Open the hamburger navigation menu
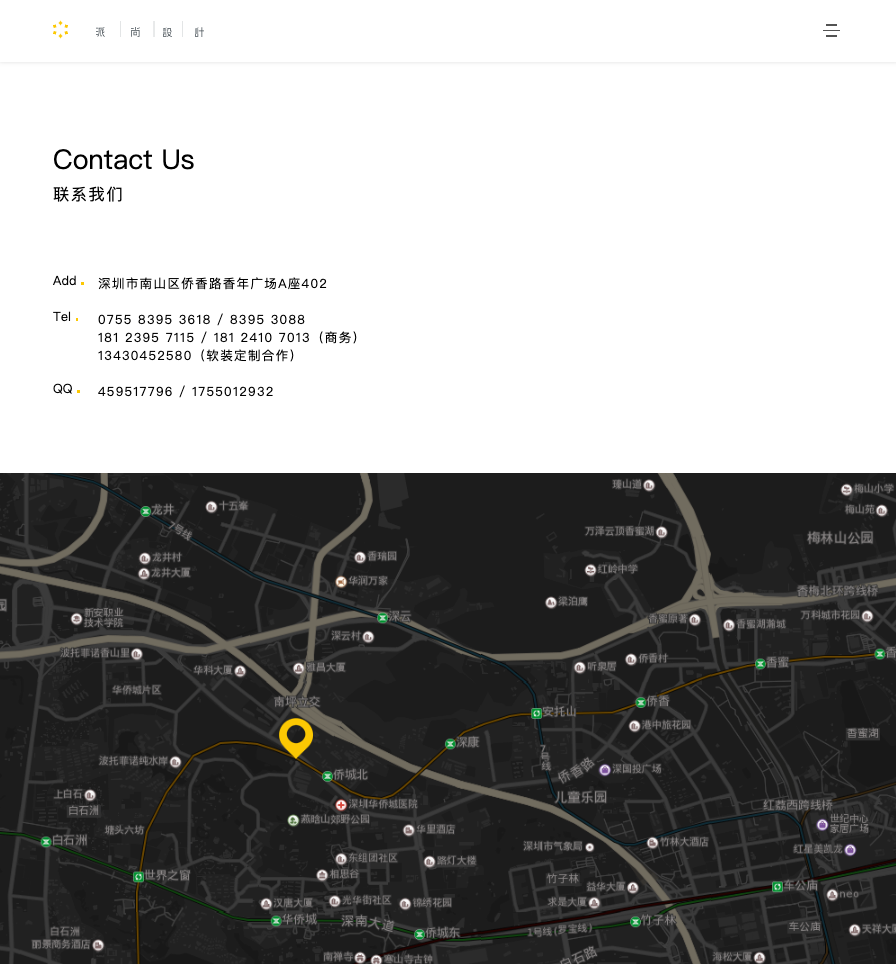896x964 pixels. click(x=831, y=31)
